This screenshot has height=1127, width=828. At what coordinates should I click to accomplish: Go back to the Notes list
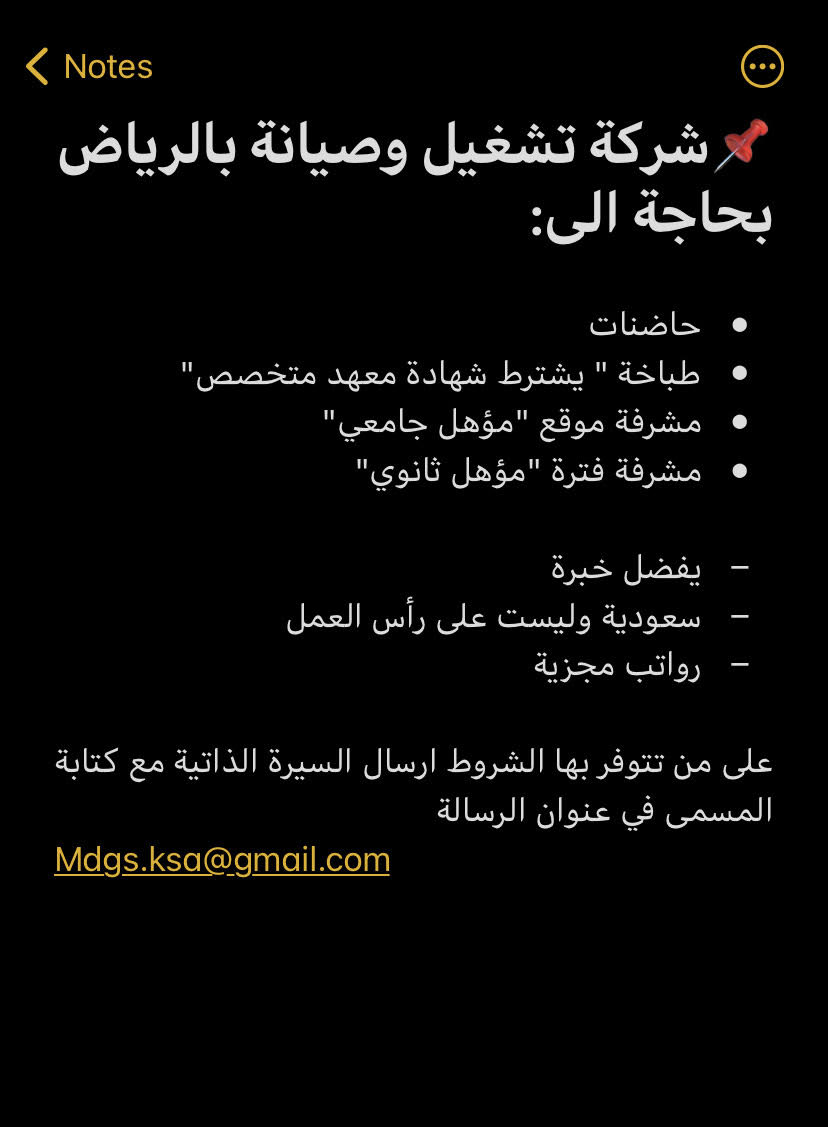point(89,67)
